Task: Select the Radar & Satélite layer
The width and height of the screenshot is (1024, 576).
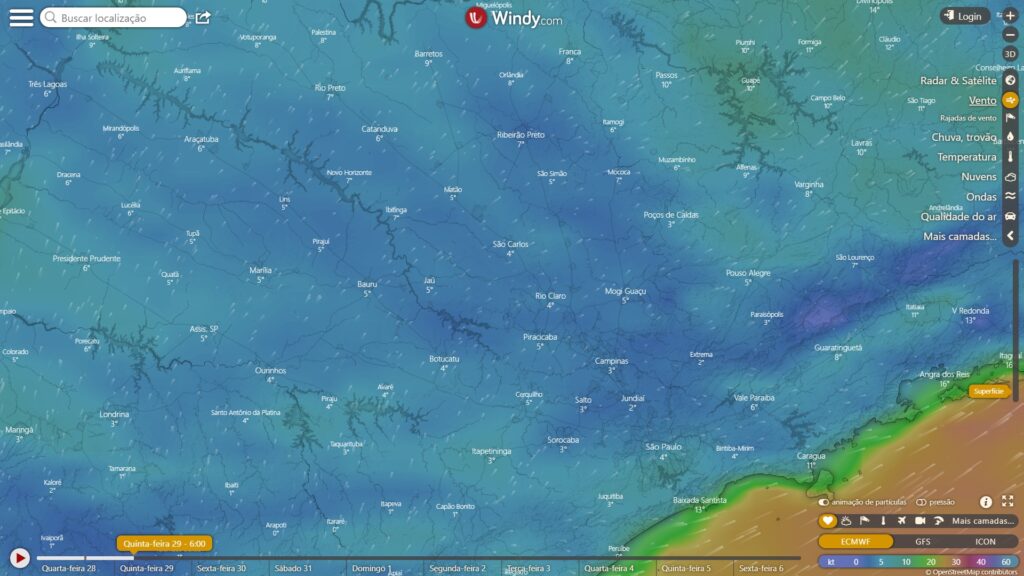Action: coord(958,81)
